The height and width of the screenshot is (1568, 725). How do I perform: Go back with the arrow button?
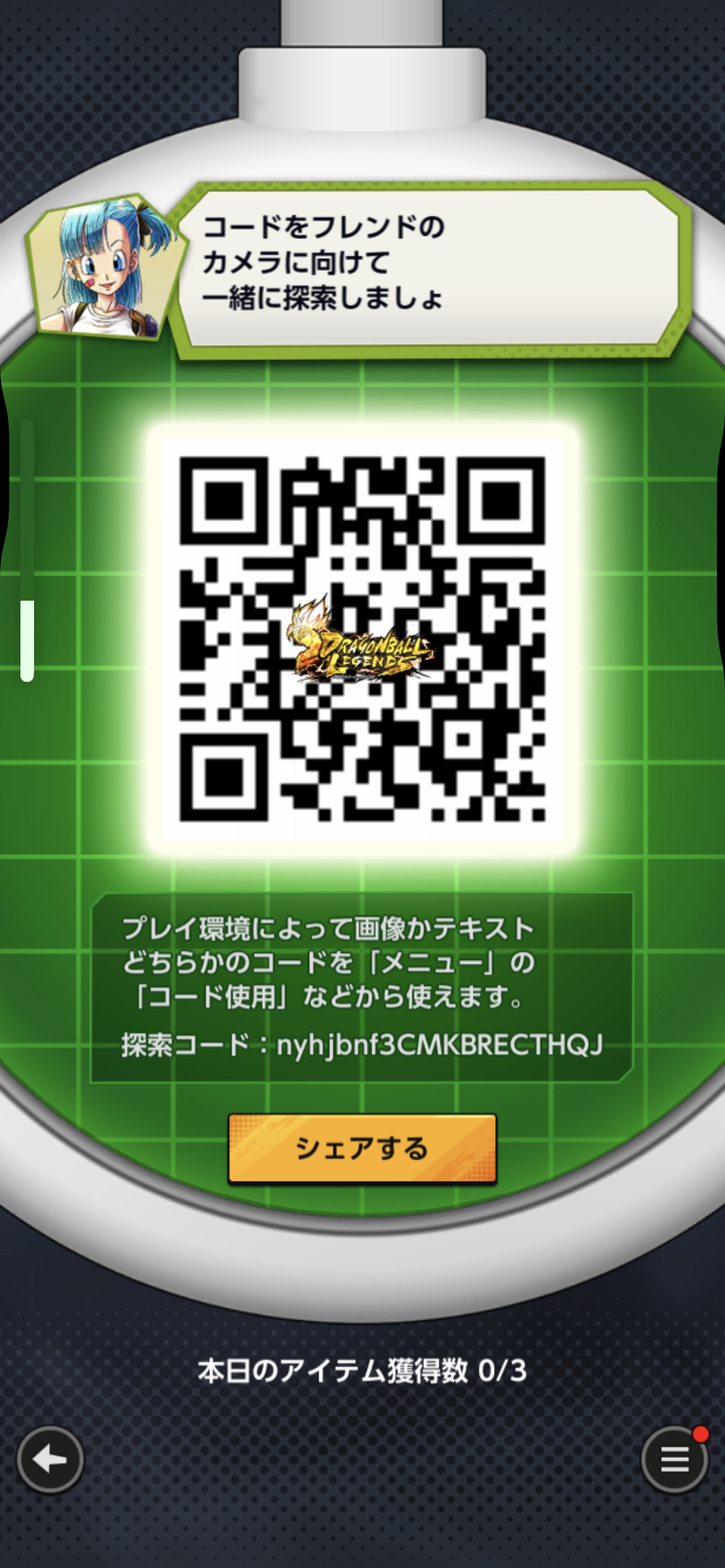50,1460
